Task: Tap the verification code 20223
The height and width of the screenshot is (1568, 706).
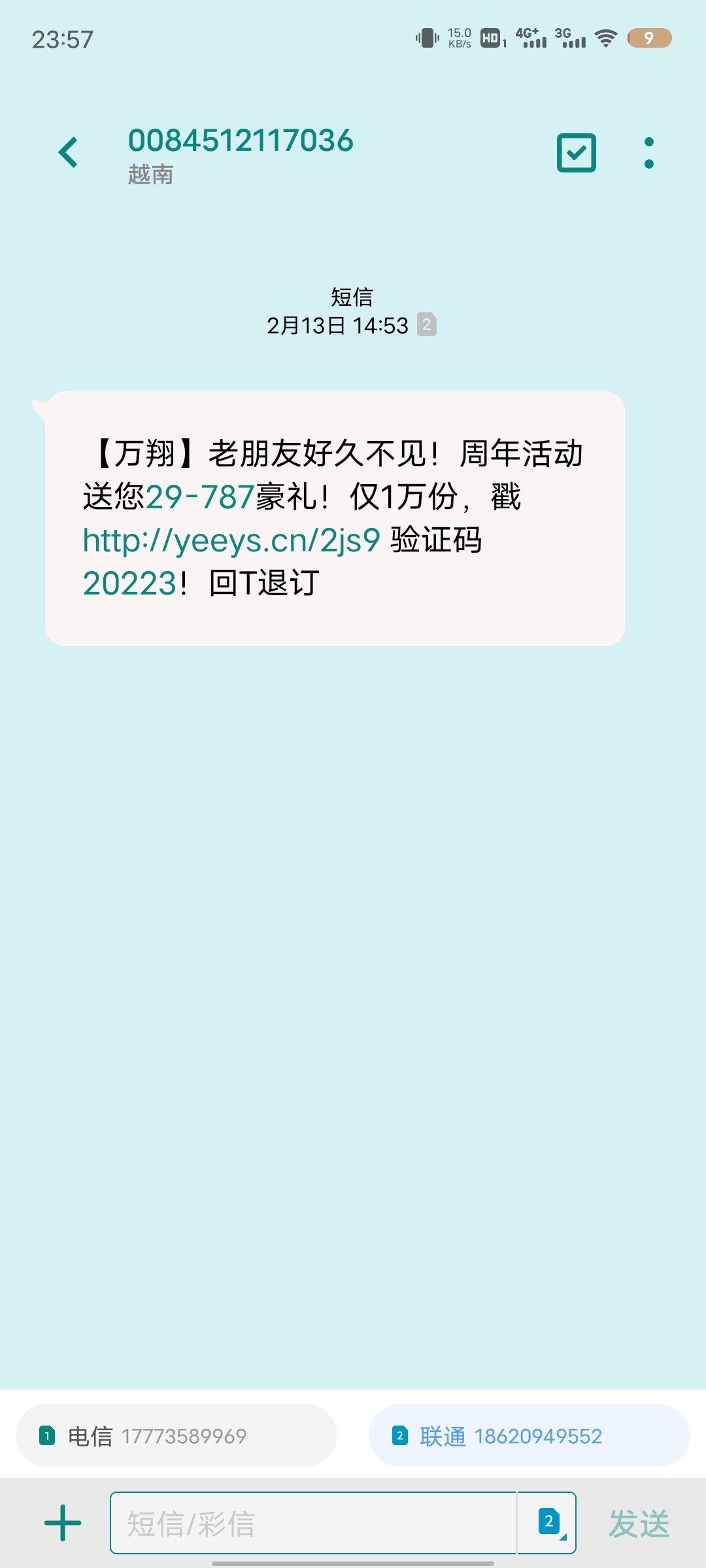Action: click(x=130, y=583)
